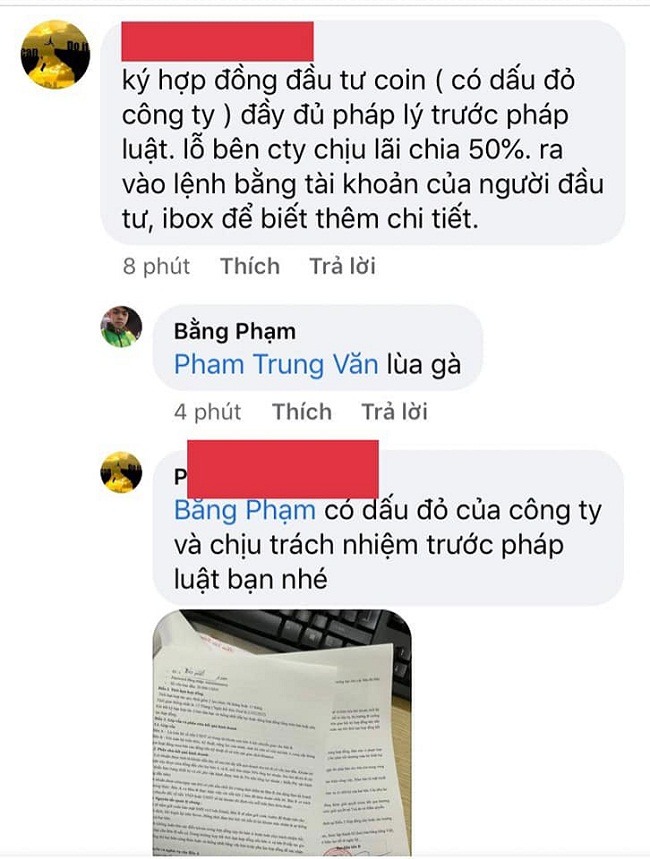The image size is (650, 859).
Task: Open tagged Bằng Phạm mention in reply
Action: [x=245, y=510]
